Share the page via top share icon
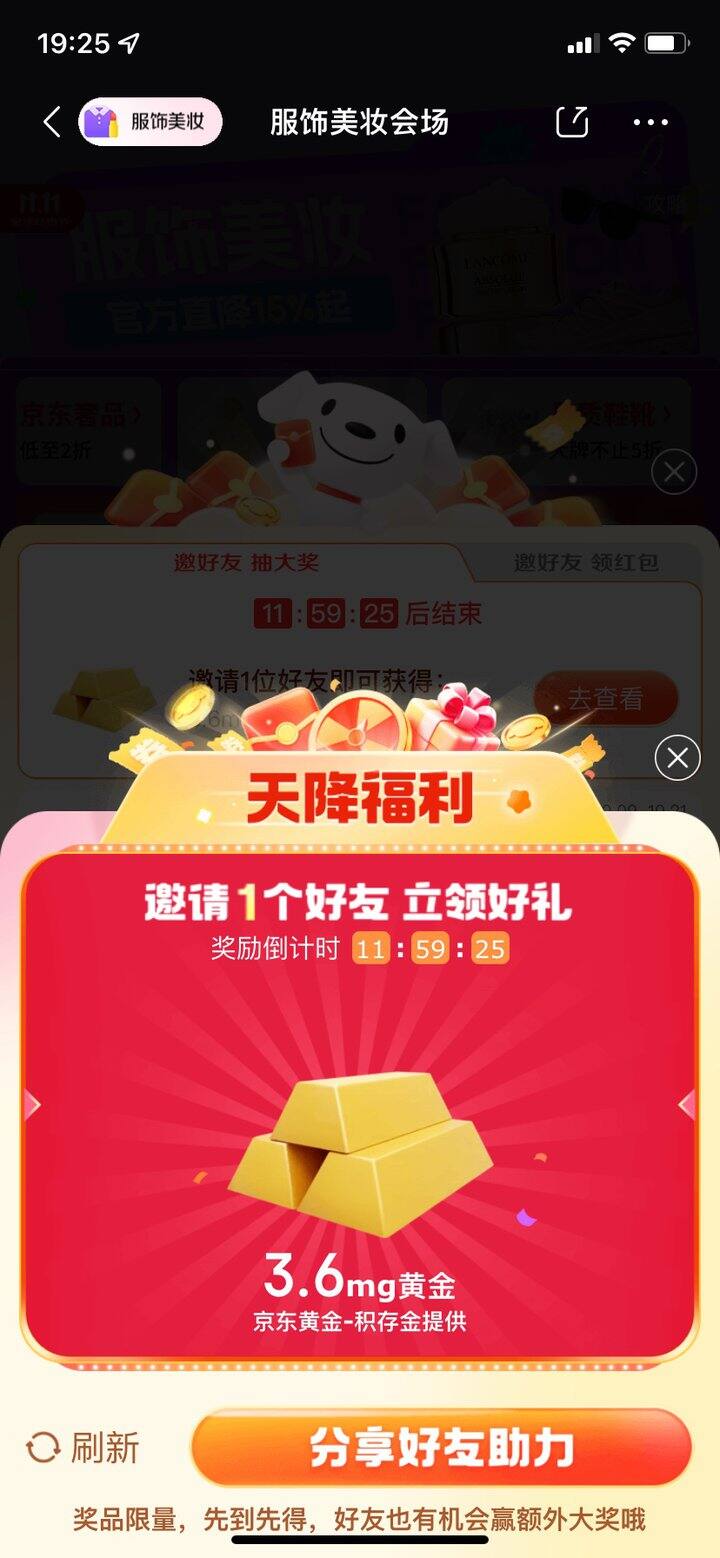This screenshot has width=720, height=1558. [572, 122]
